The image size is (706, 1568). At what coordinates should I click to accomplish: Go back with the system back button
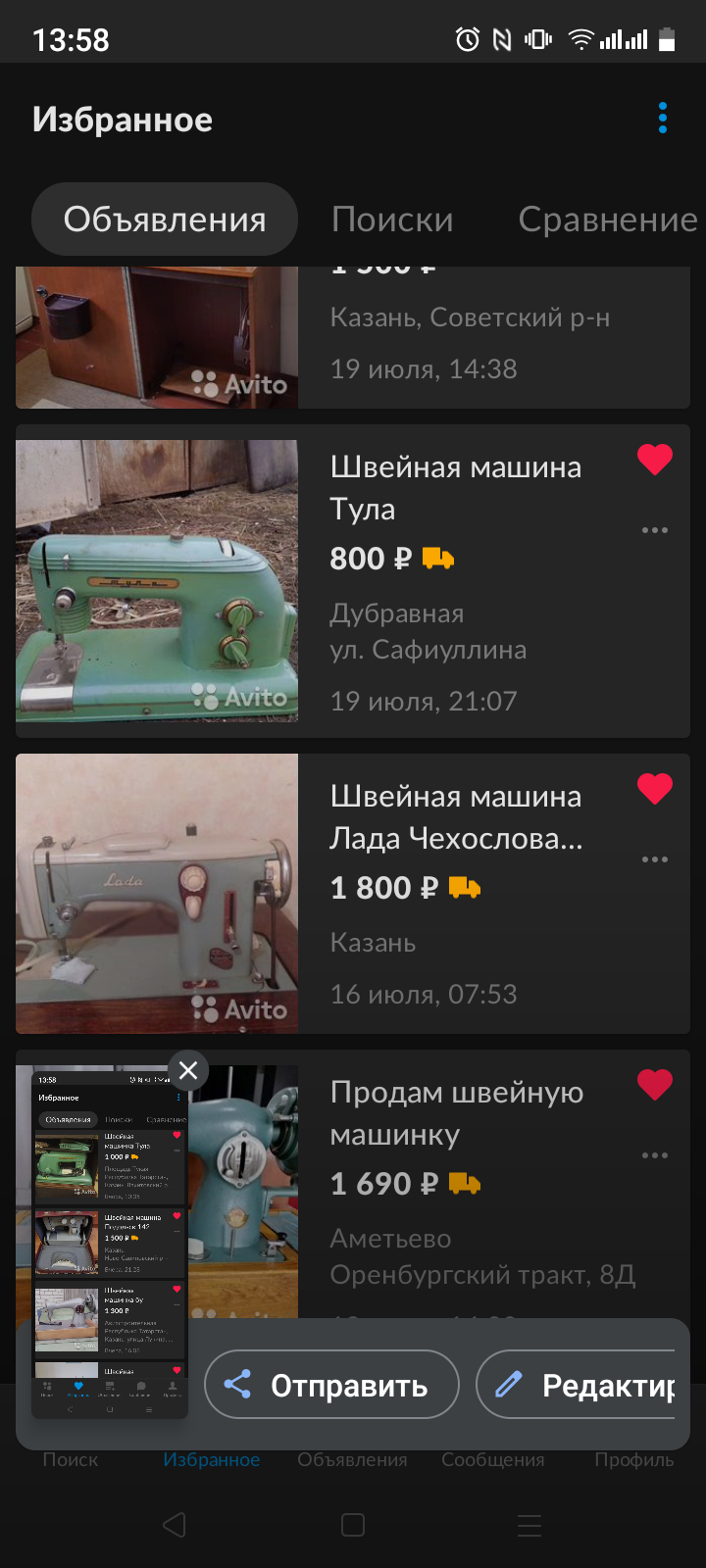tap(176, 1525)
